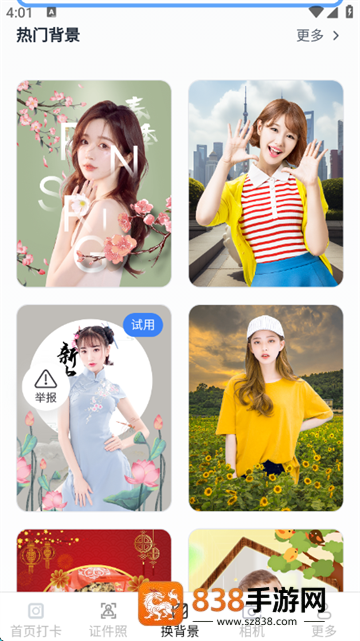Screen dimensions: 360x641
Task: Tap the 举报 report button
Action: click(x=46, y=386)
